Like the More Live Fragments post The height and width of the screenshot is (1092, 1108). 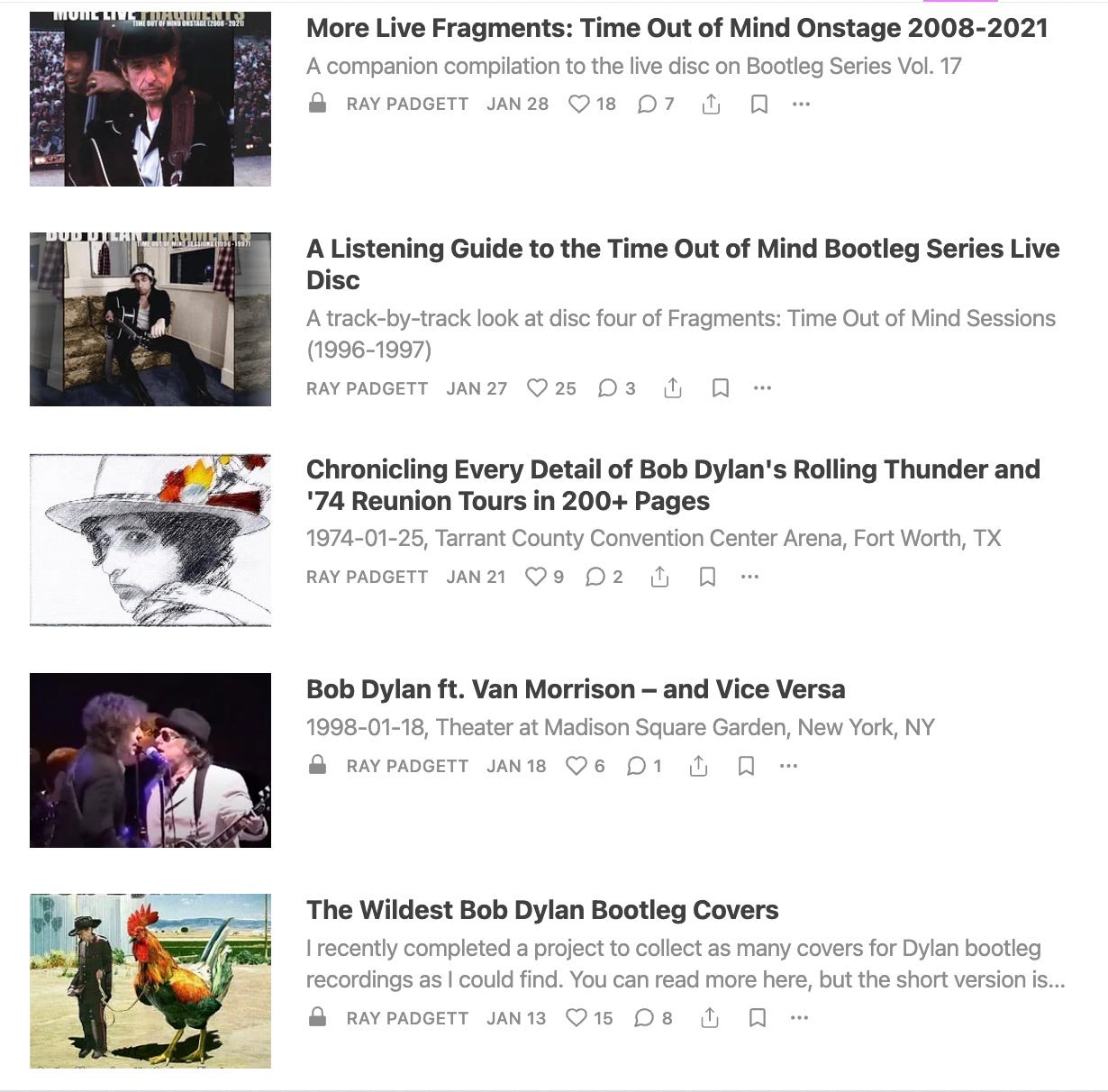[579, 105]
